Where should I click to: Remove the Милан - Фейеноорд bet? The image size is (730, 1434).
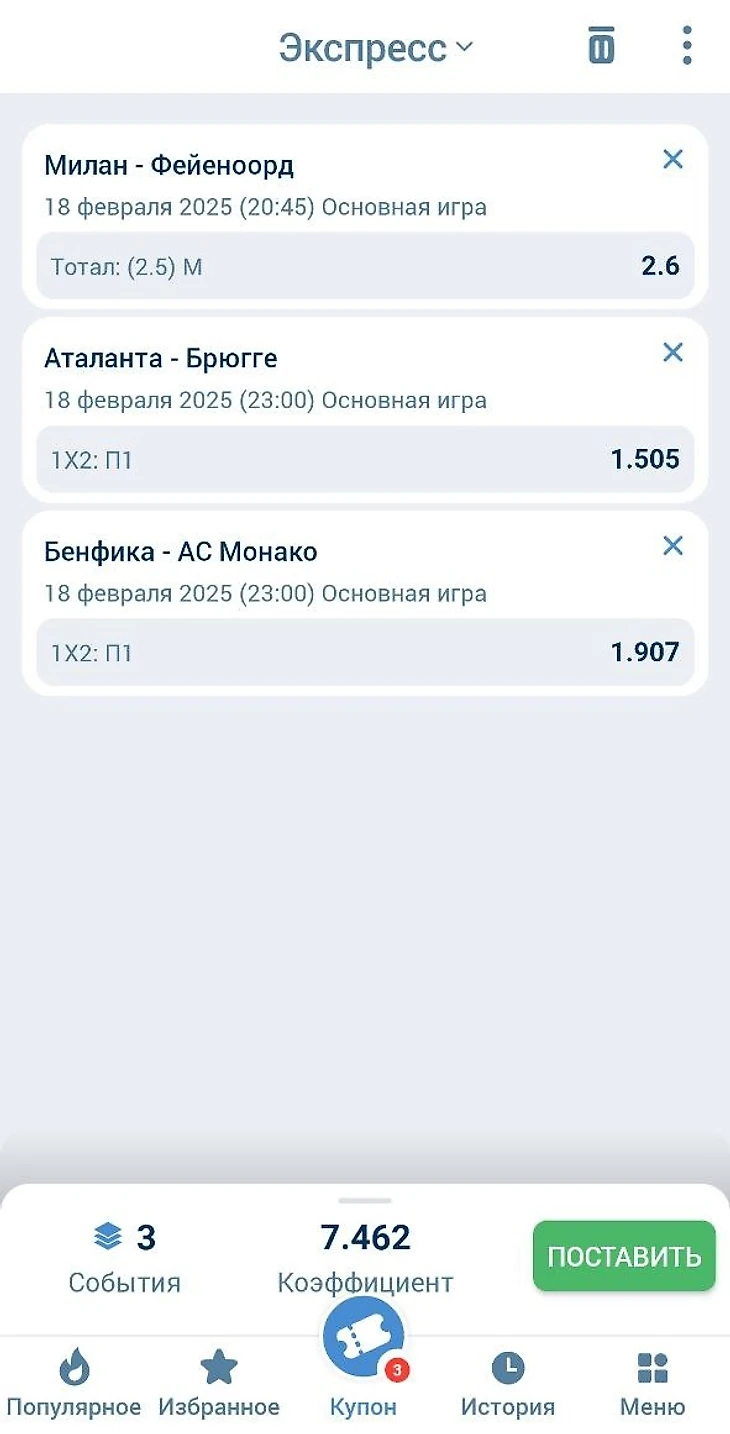673,159
